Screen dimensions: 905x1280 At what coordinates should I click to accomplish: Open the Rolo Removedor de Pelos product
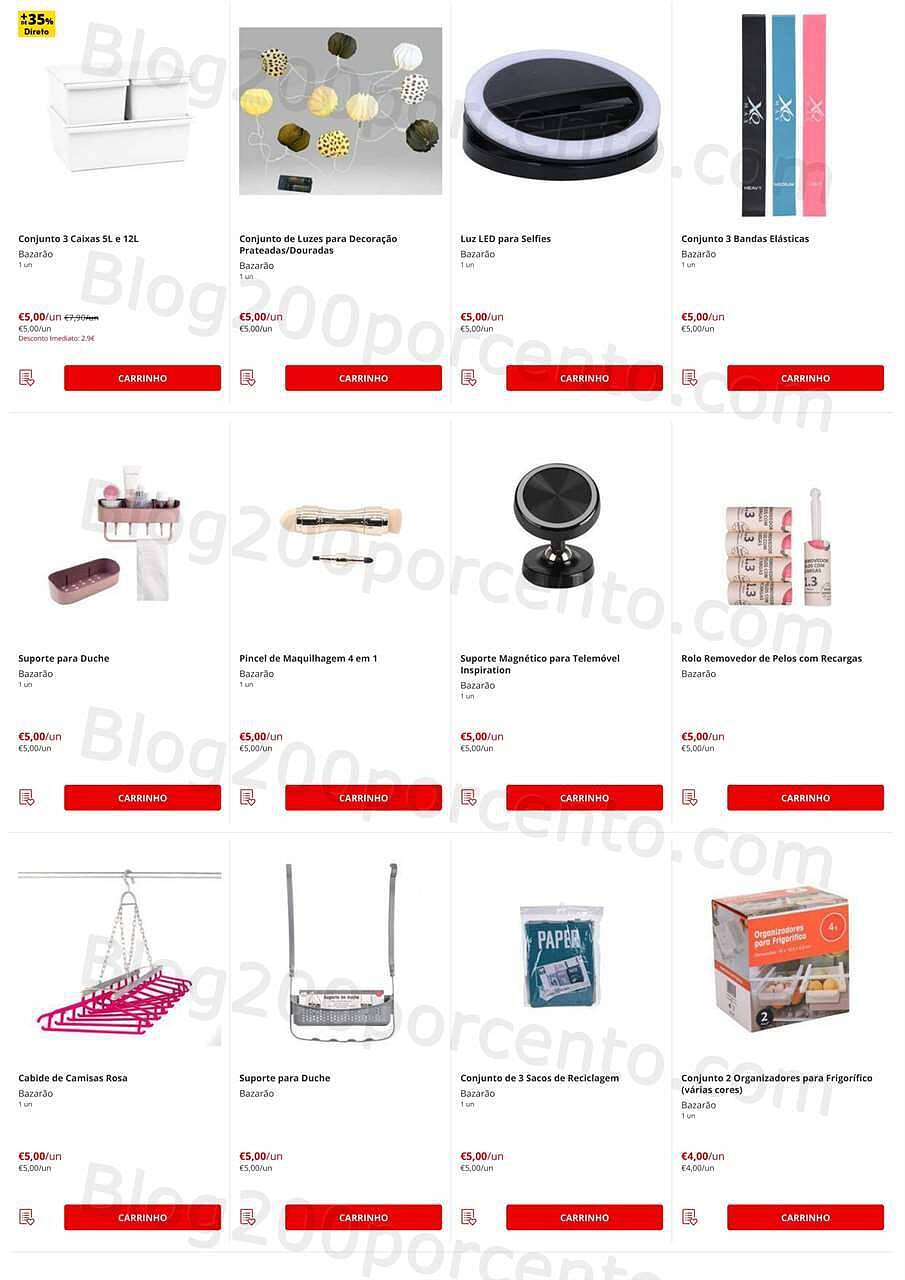[x=771, y=659]
